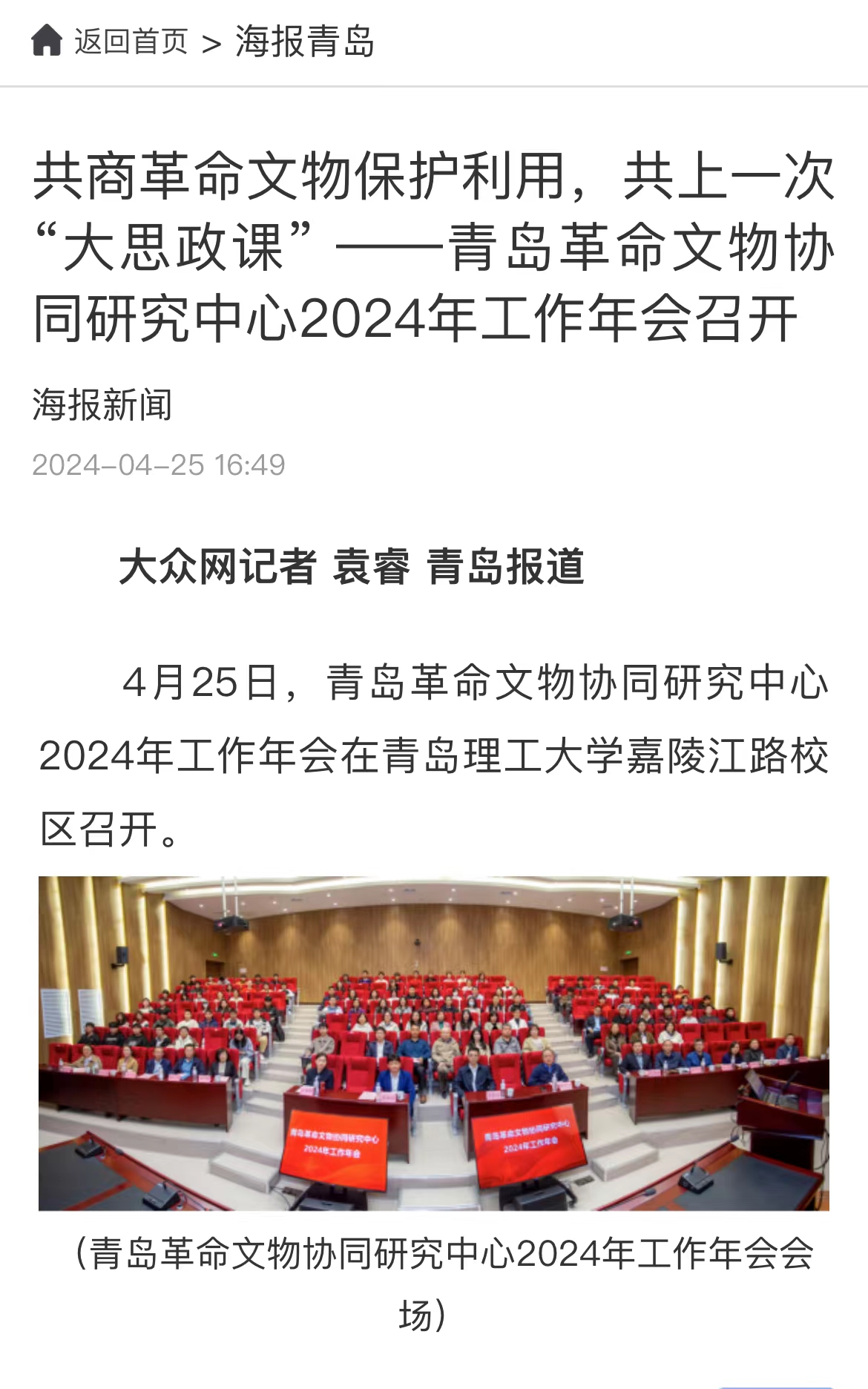
Task: Open the 海报青岛 breadcrumb section
Action: pyautogui.click(x=305, y=42)
